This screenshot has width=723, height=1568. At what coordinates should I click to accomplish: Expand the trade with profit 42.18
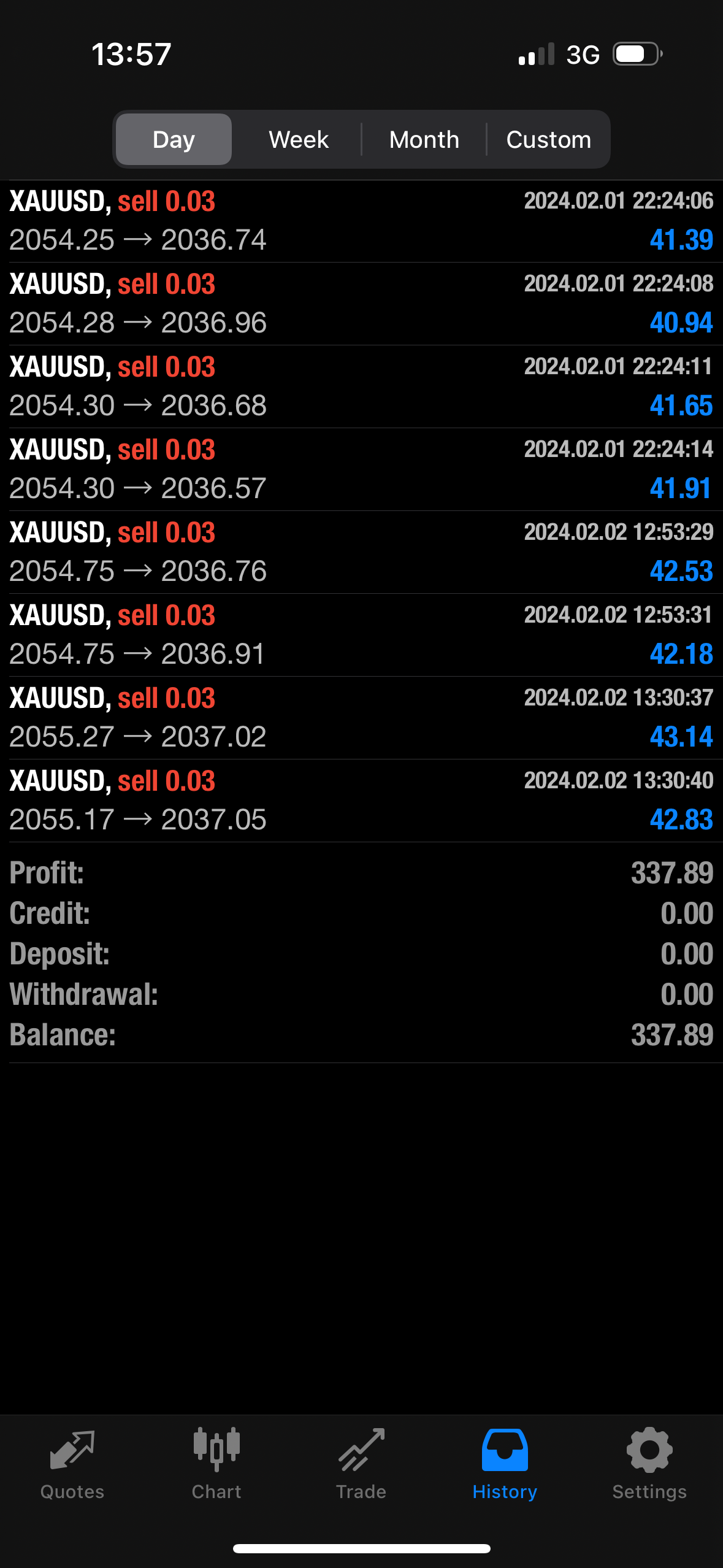[361, 635]
